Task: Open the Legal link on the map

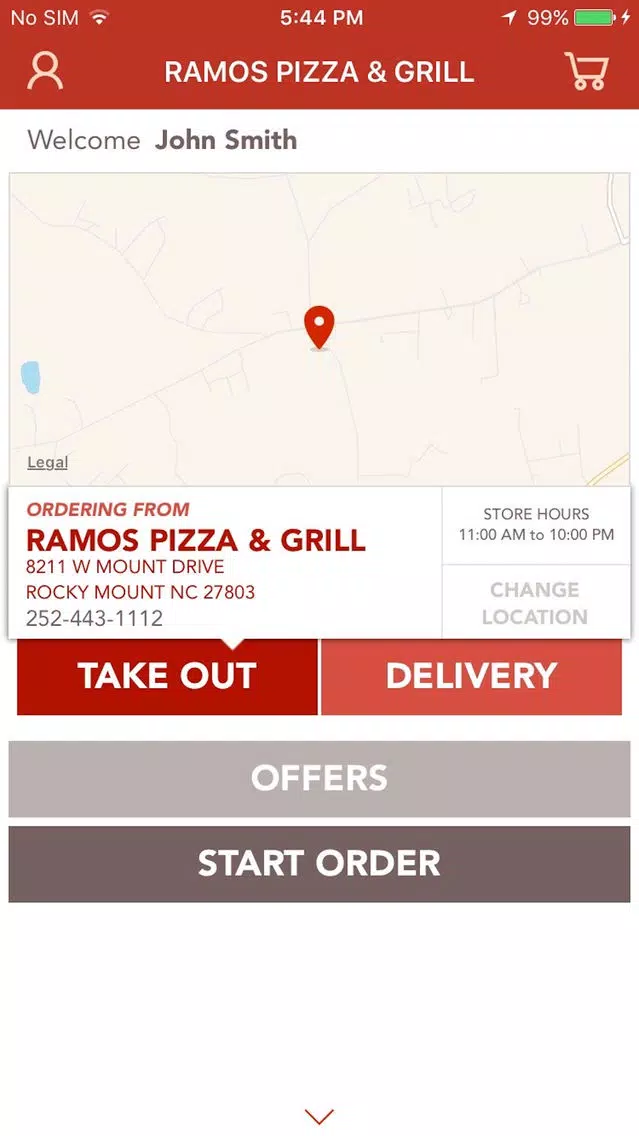Action: [x=48, y=463]
